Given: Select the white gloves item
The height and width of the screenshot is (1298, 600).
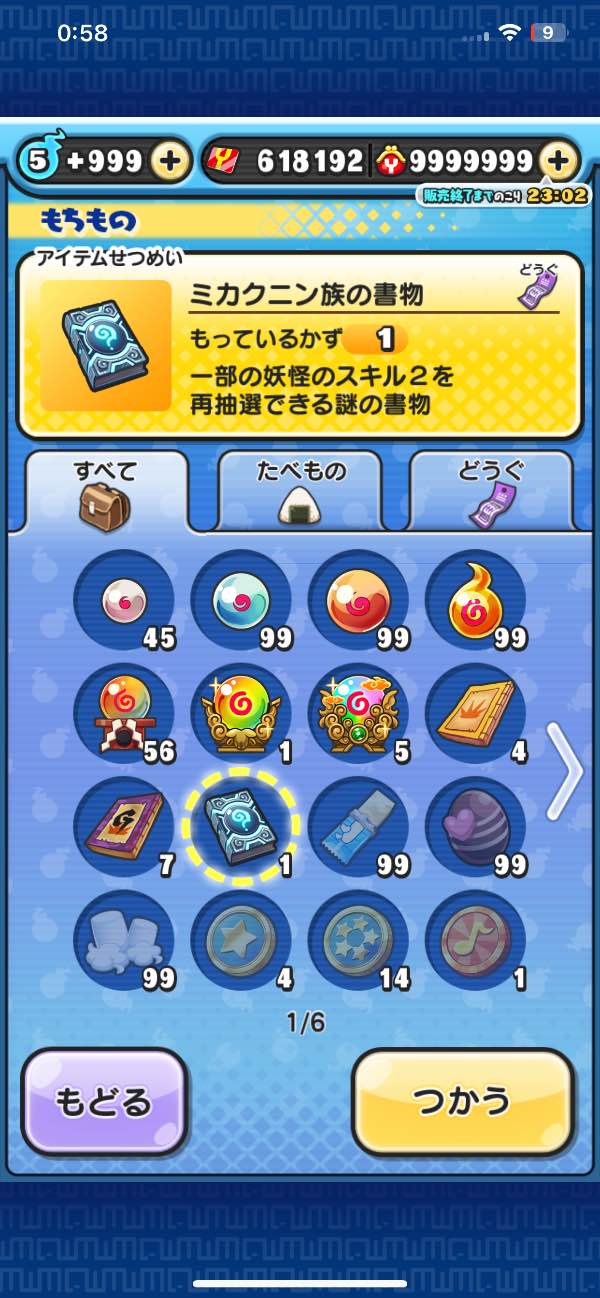Looking at the screenshot, I should click(x=124, y=940).
